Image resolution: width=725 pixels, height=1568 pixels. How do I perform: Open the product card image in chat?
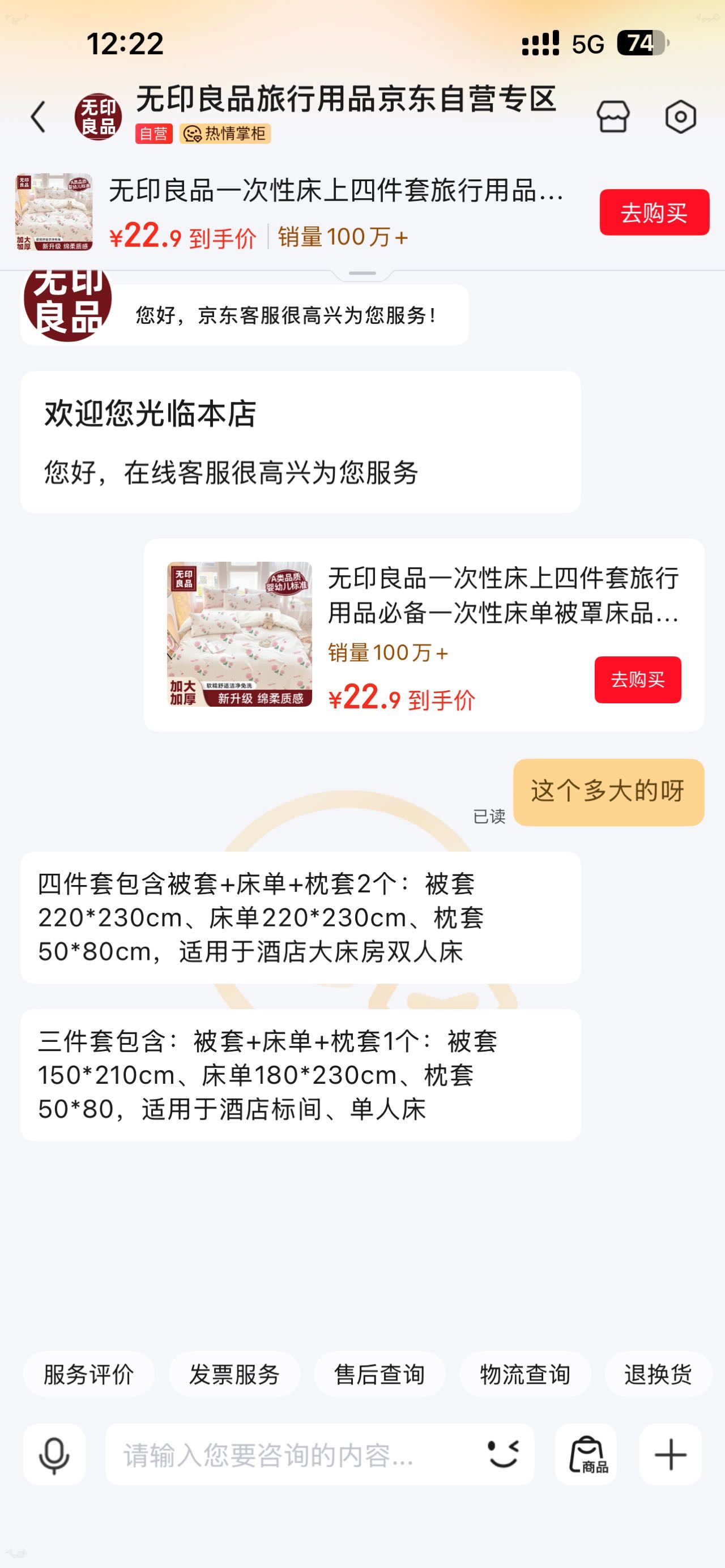click(x=239, y=634)
